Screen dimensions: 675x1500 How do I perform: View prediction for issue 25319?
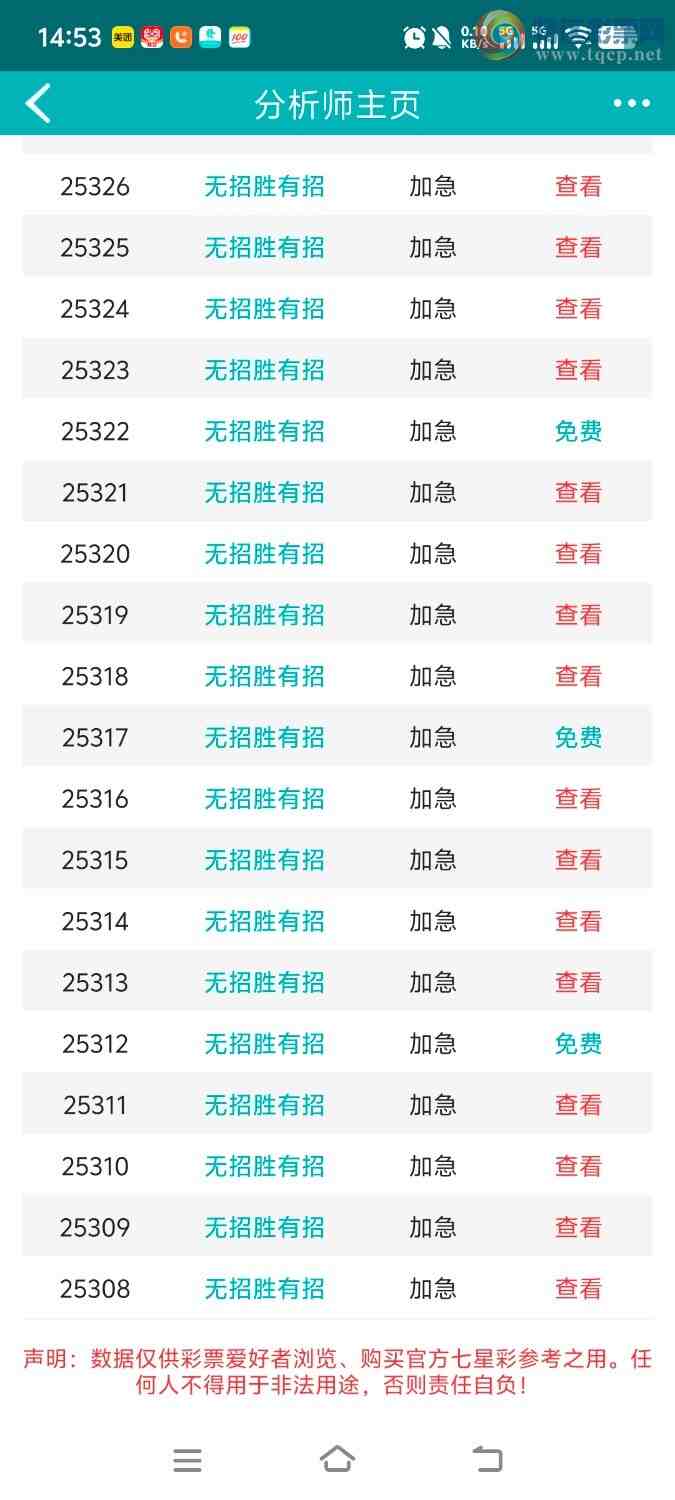tap(578, 615)
